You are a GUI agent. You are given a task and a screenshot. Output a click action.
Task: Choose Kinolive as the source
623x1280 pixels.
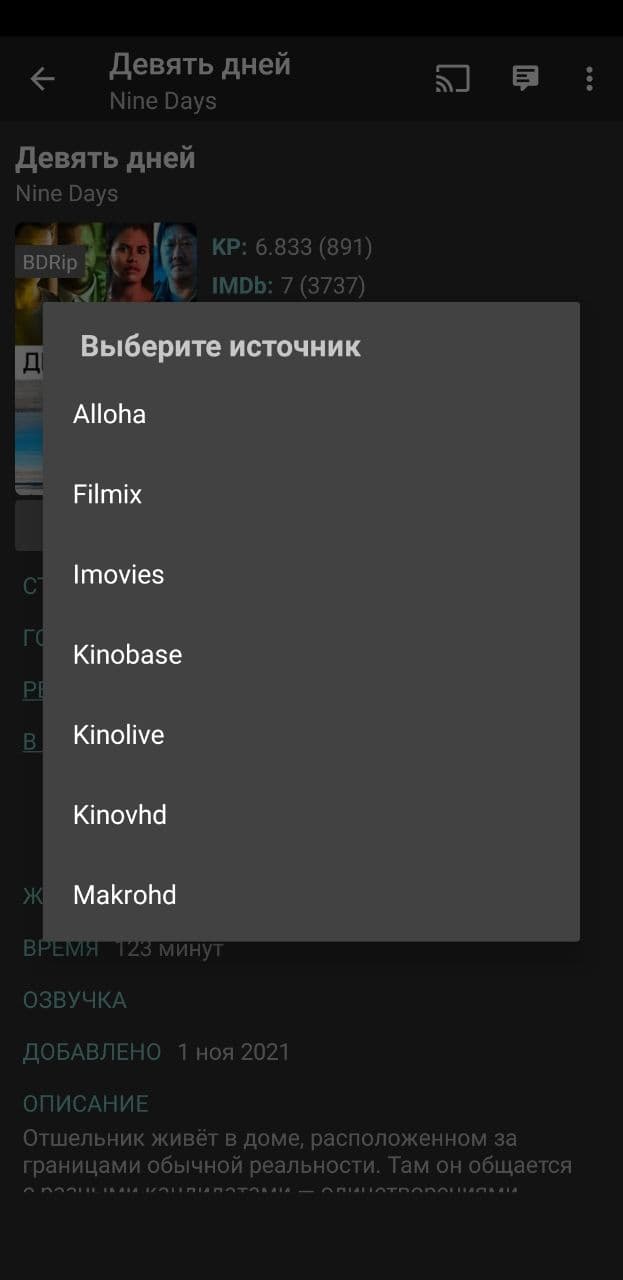[311, 734]
